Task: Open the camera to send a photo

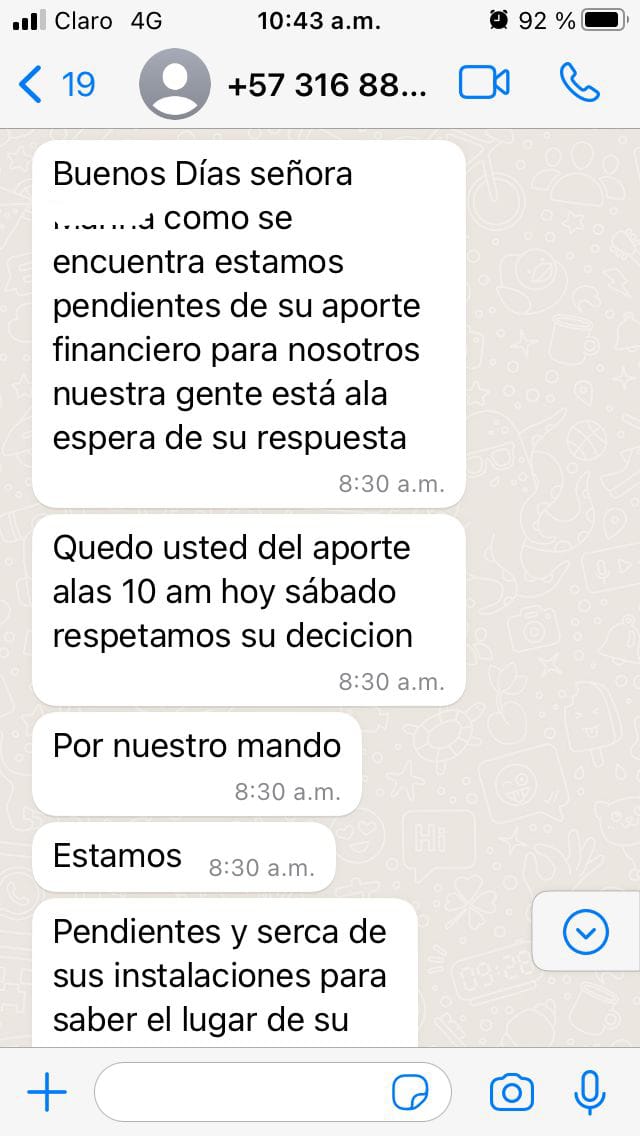Action: tap(511, 1092)
